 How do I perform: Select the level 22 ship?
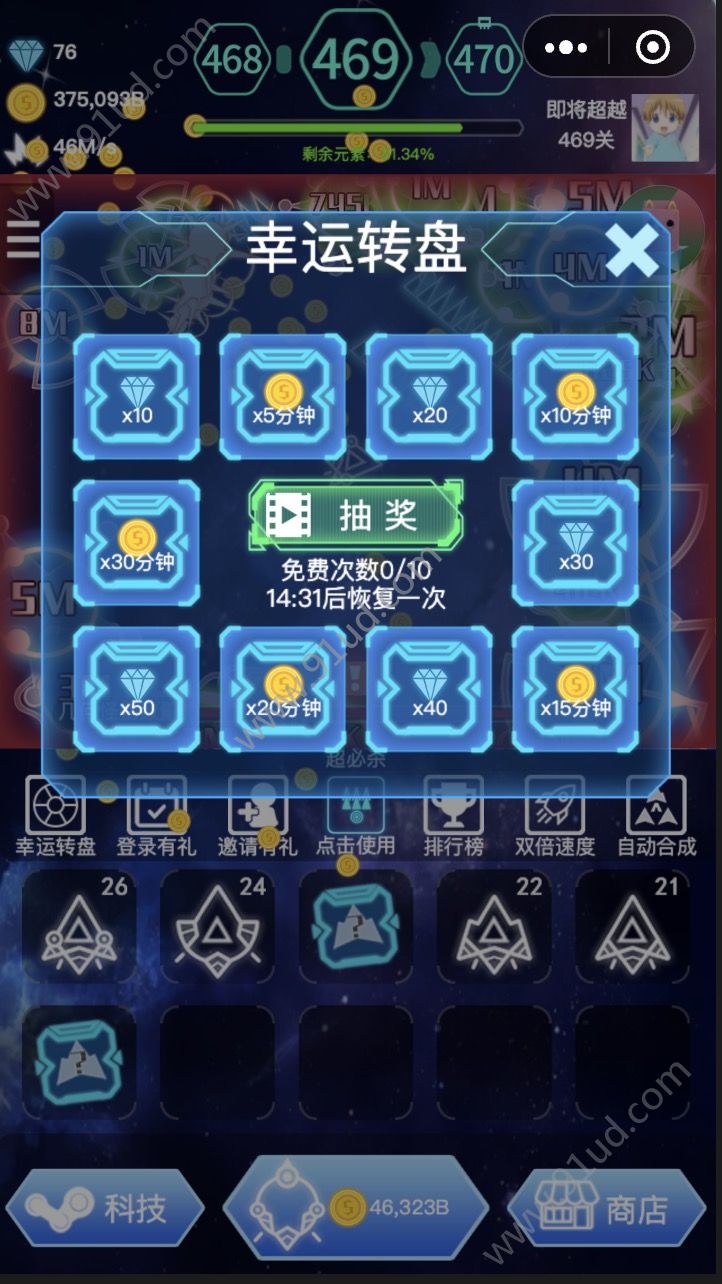[x=493, y=926]
